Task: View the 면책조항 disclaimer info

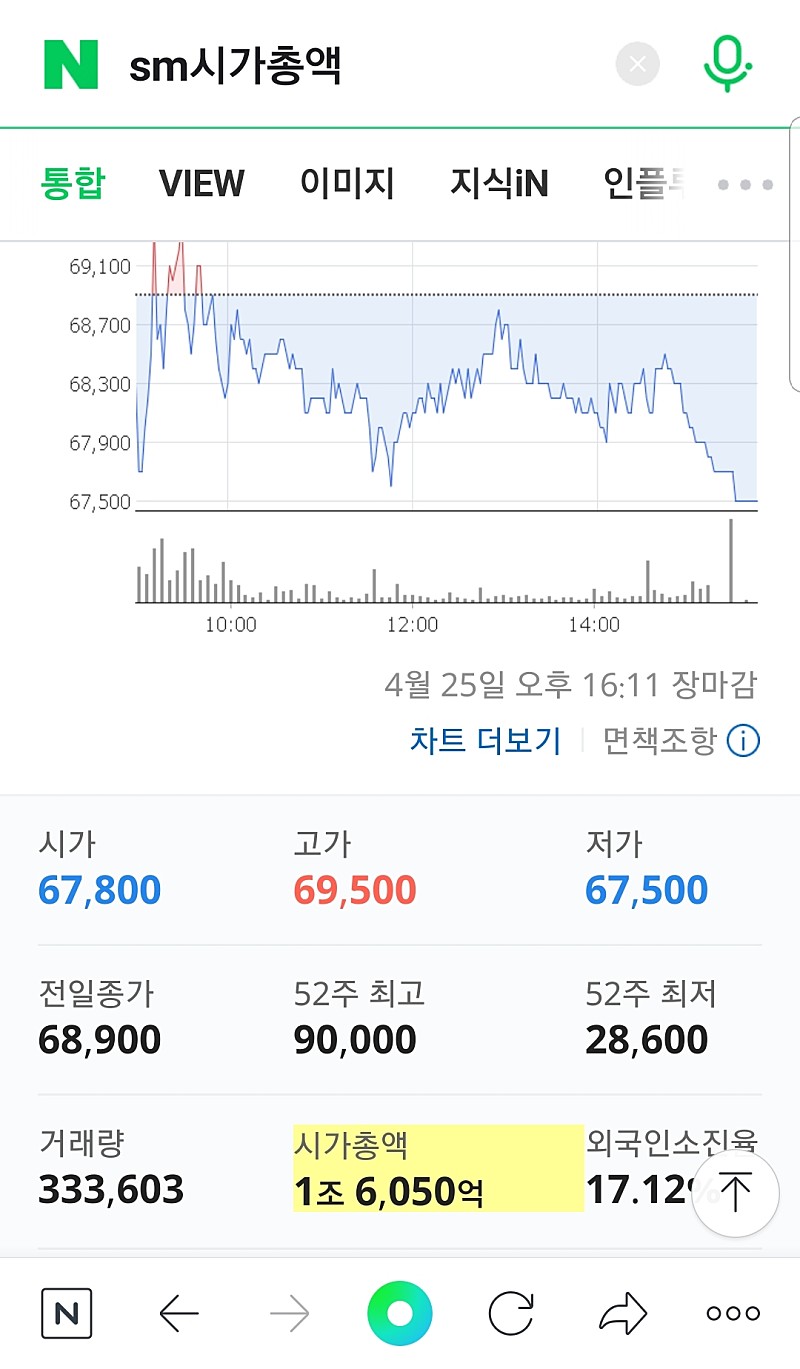Action: click(x=681, y=741)
